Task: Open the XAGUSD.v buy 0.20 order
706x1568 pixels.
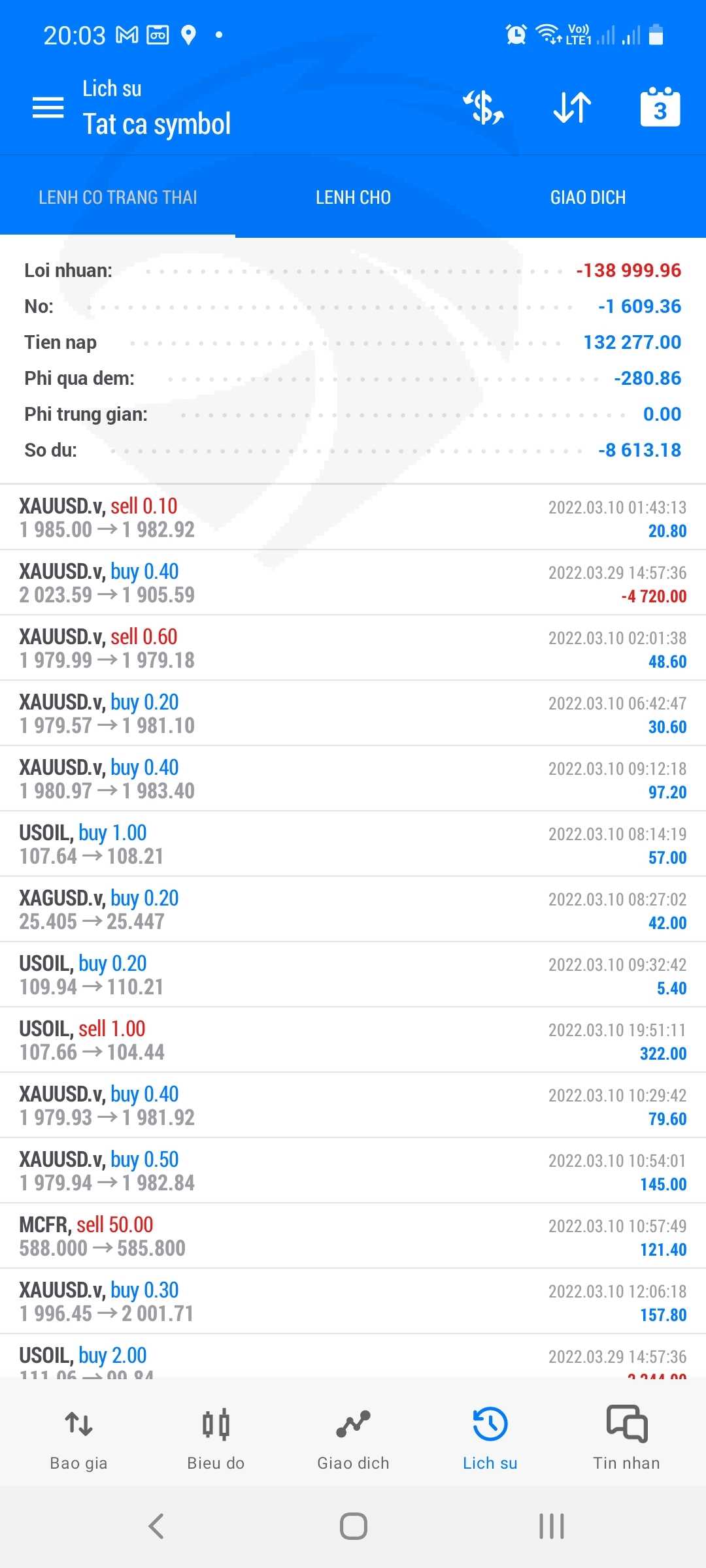Action: point(353,909)
